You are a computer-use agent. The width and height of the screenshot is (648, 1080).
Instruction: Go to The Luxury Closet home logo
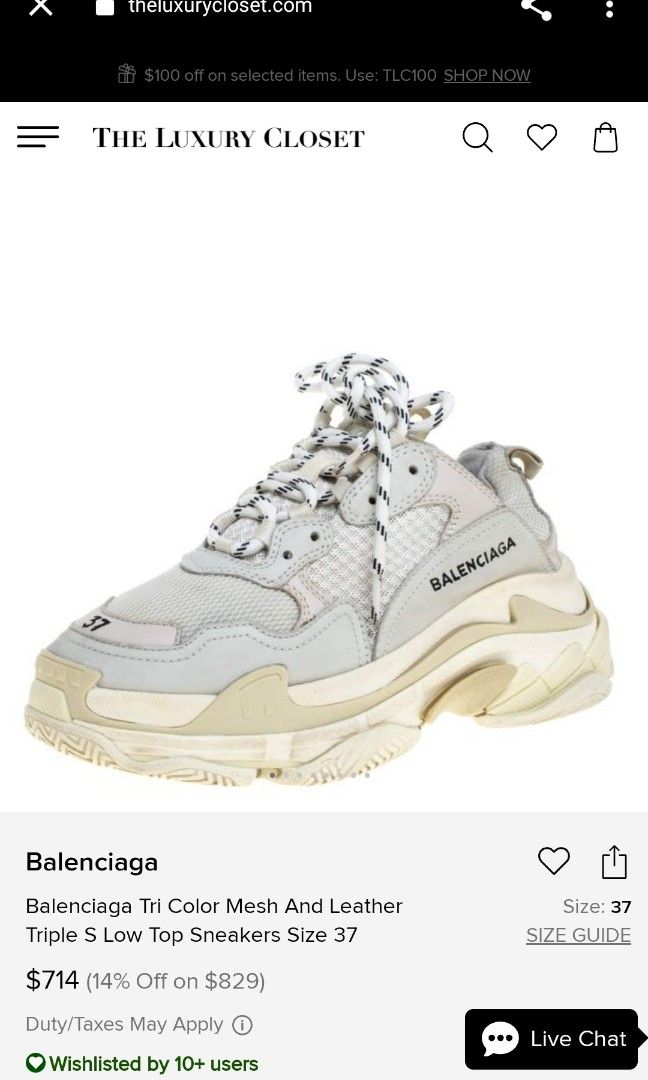tap(228, 138)
